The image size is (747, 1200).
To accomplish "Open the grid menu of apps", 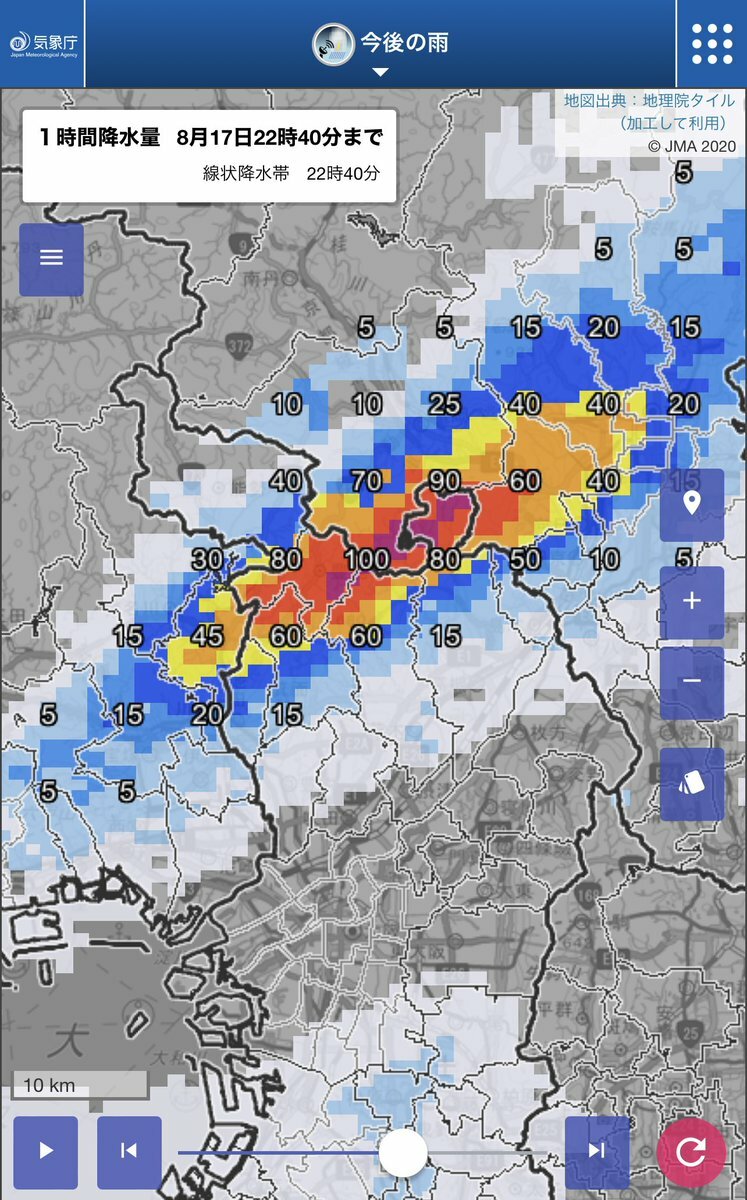I will [x=712, y=43].
